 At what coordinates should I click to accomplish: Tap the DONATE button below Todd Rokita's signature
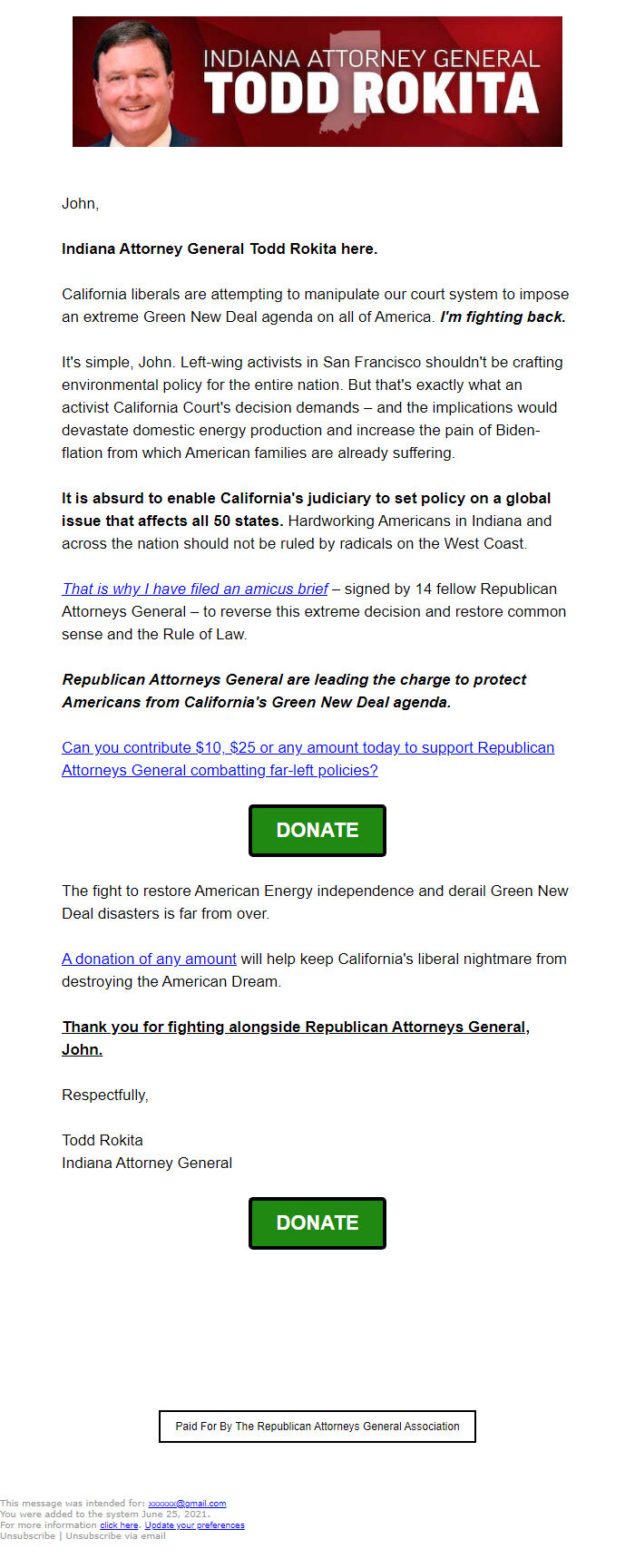pos(317,1223)
